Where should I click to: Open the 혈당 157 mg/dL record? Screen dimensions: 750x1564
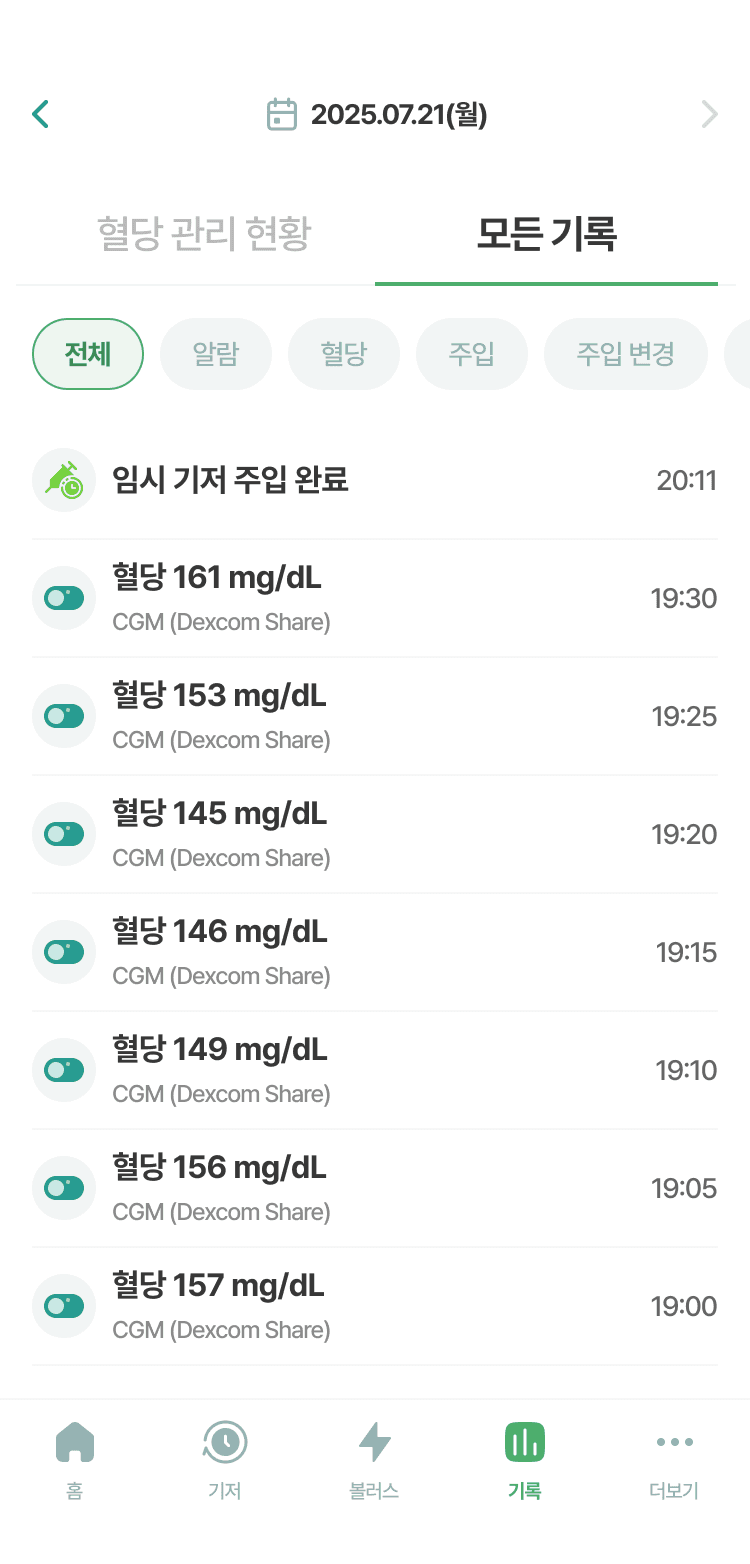click(374, 1306)
